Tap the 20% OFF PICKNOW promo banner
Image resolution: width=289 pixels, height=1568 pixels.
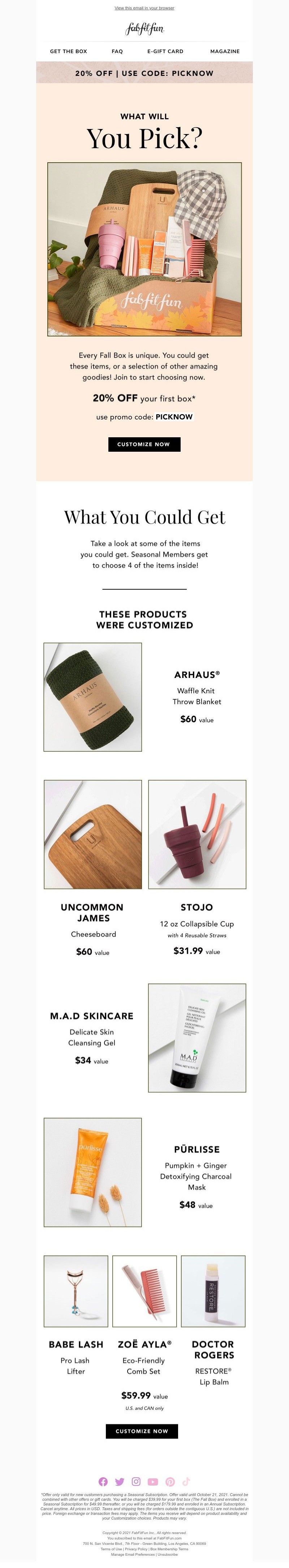(144, 73)
